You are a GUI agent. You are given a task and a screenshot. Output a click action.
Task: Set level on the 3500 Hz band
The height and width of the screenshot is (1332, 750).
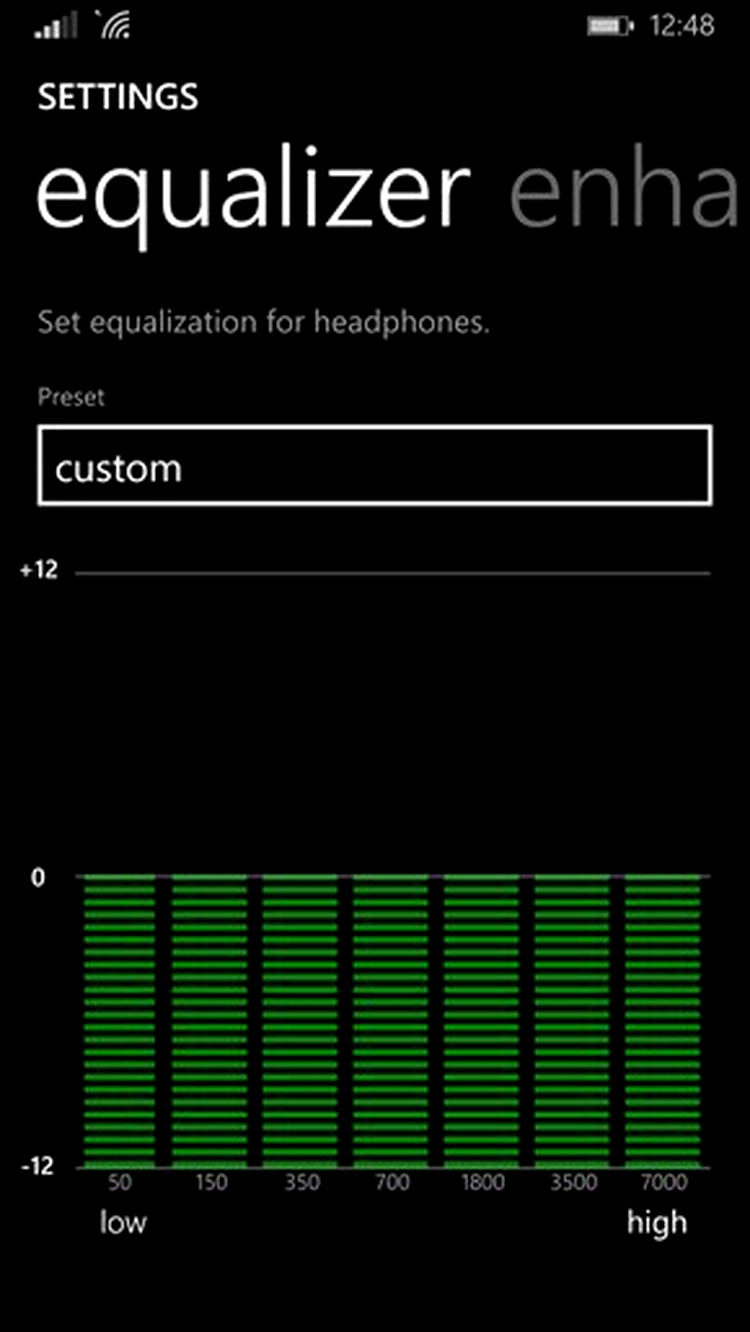point(572,1022)
